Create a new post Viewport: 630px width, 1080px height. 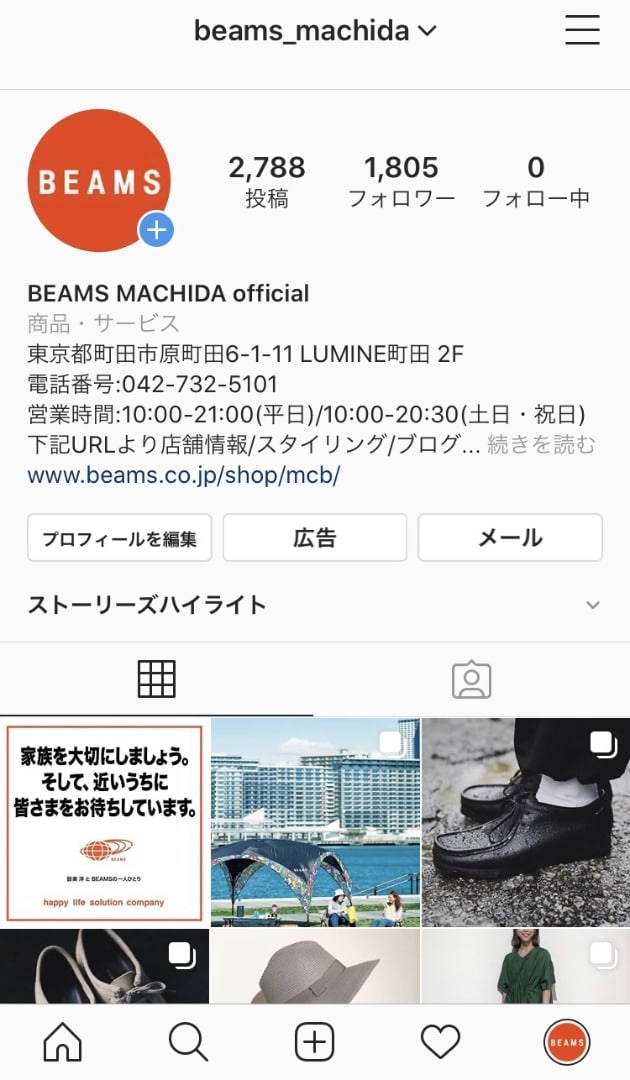314,1043
